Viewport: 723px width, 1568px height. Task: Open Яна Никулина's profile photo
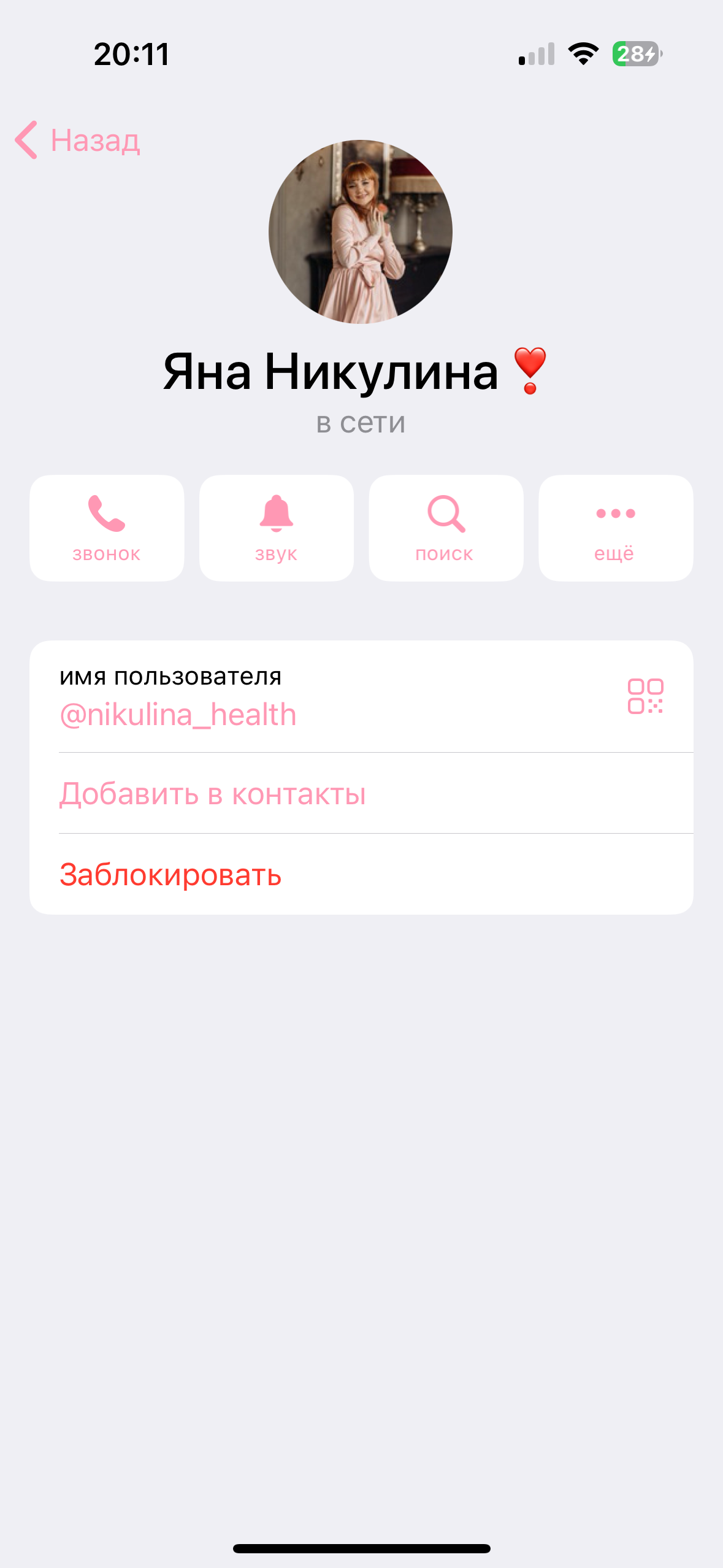pos(361,232)
